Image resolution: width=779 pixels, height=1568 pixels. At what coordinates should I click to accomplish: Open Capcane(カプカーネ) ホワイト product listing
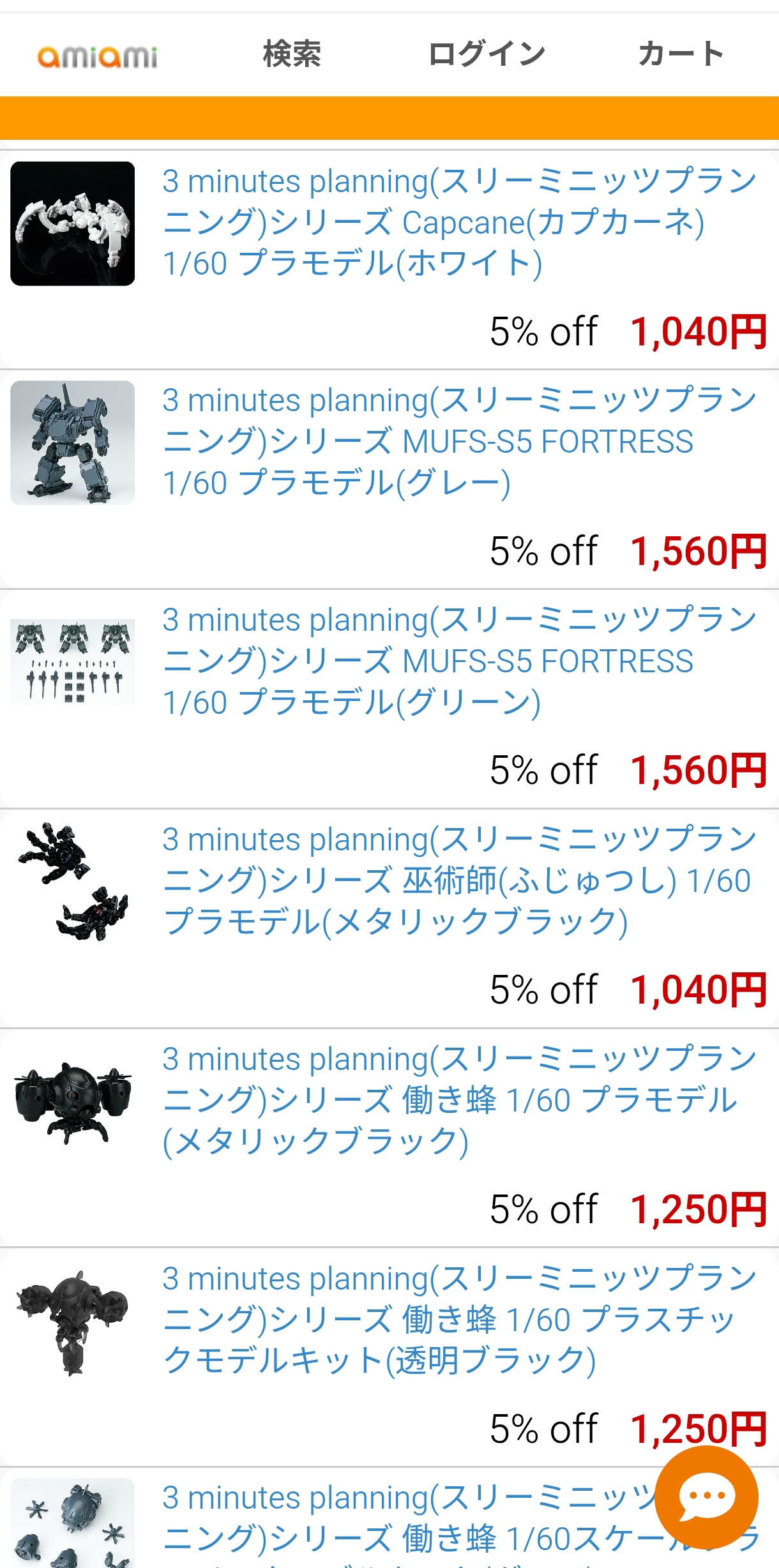tap(458, 222)
